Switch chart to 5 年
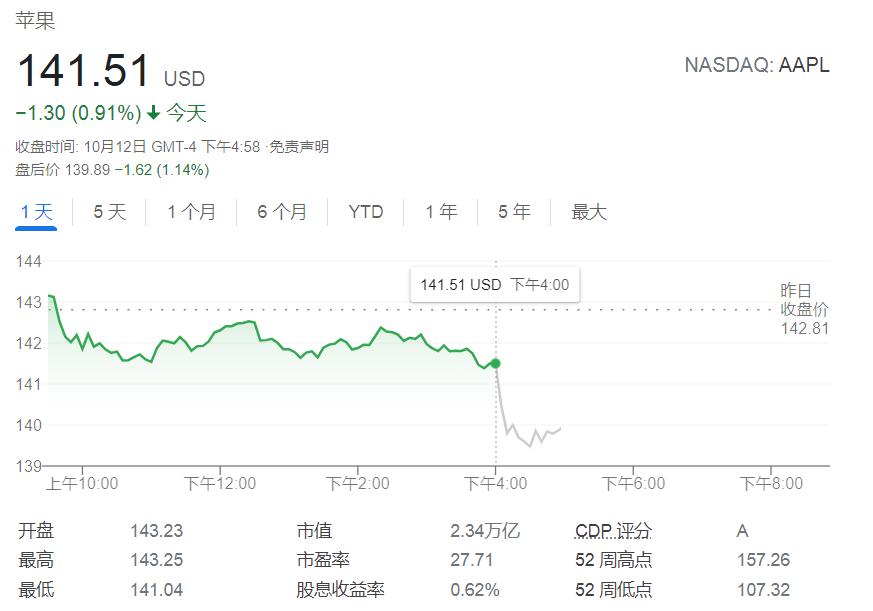 click(x=514, y=212)
